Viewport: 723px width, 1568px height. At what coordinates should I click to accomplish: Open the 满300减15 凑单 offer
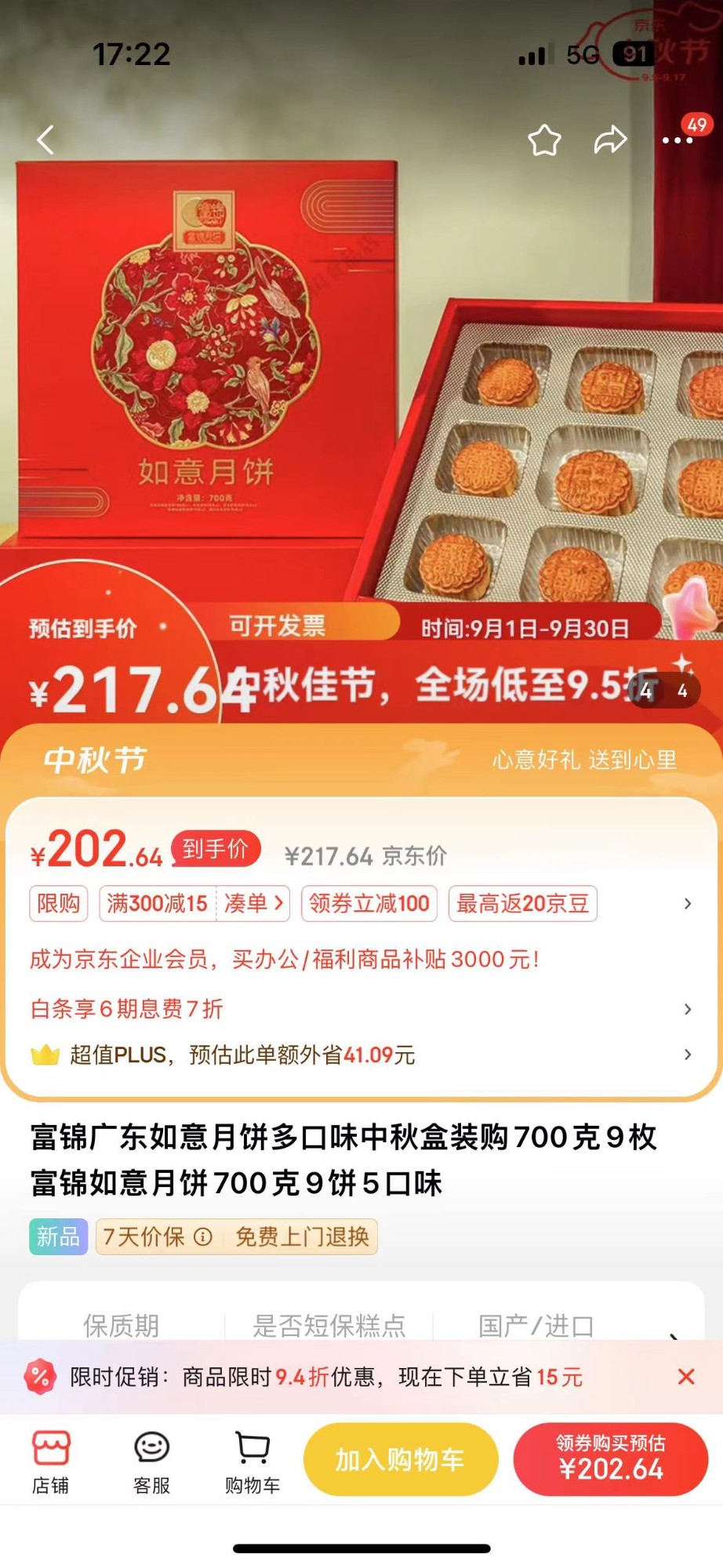(x=194, y=903)
